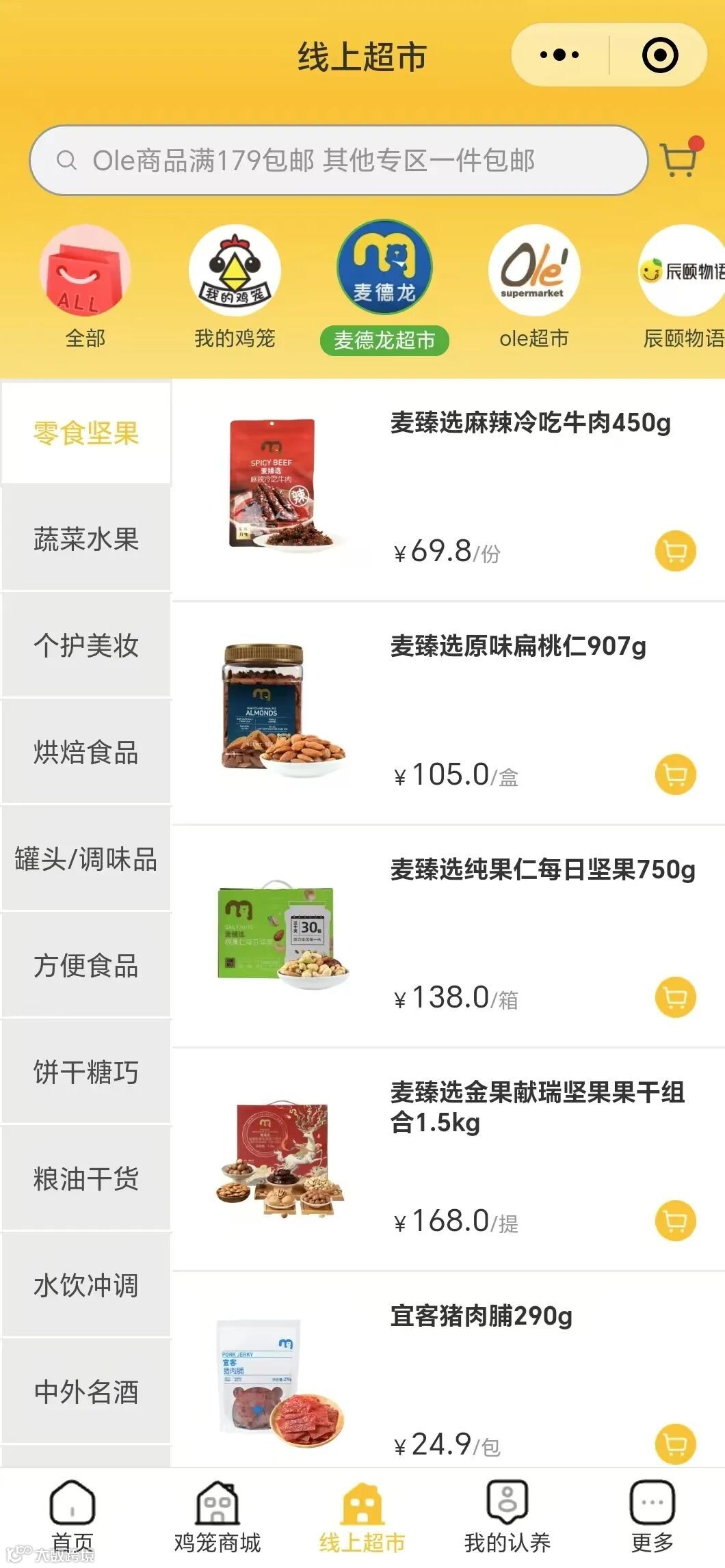View the 宜客猪肉脯290g product
Image resolution: width=725 pixels, height=1568 pixels.
click(481, 1316)
